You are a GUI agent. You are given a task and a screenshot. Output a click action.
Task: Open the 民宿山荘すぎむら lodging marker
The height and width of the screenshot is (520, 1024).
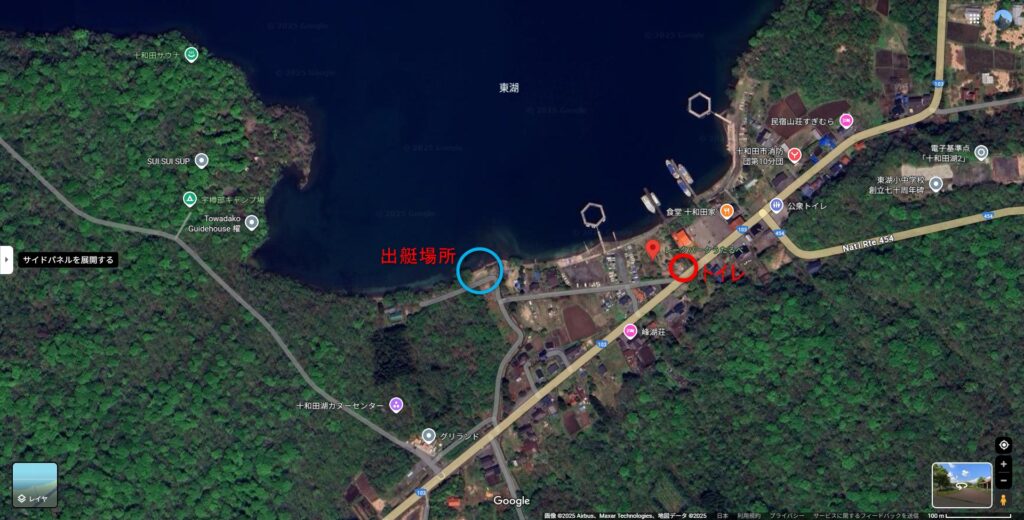(846, 121)
